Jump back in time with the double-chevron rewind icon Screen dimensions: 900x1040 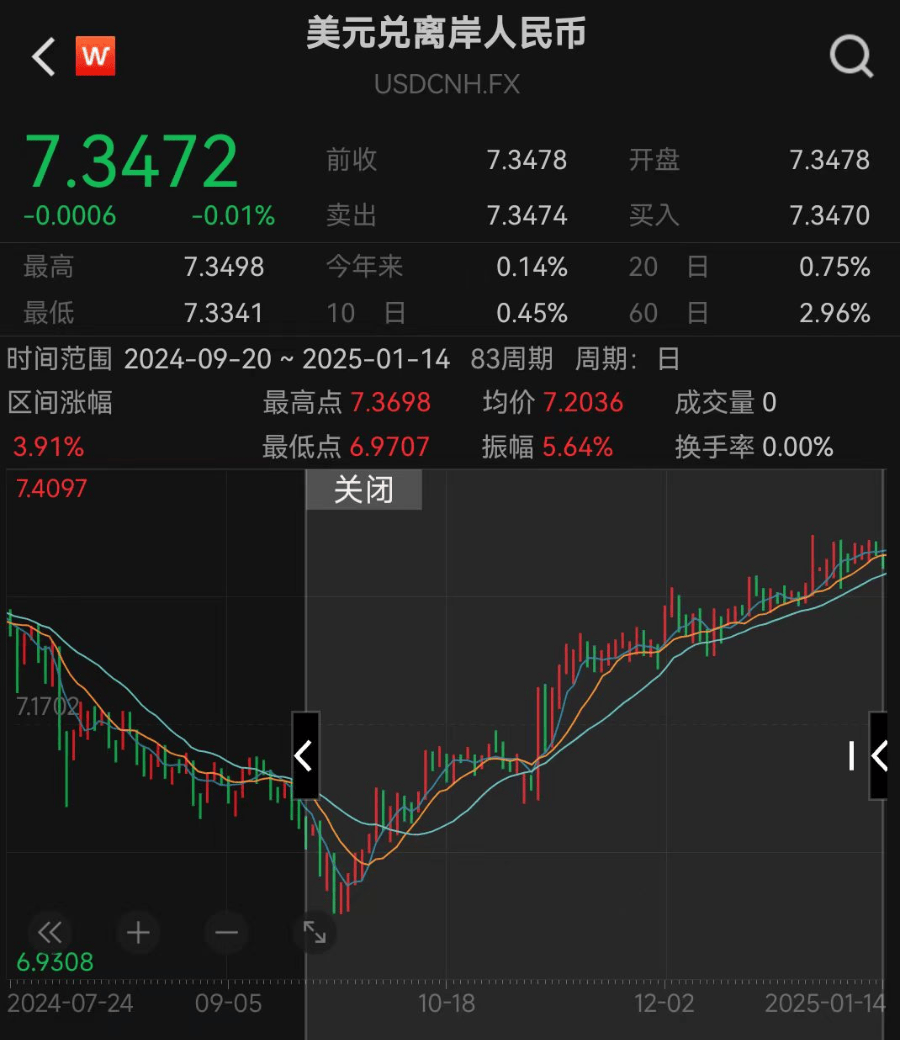50,932
